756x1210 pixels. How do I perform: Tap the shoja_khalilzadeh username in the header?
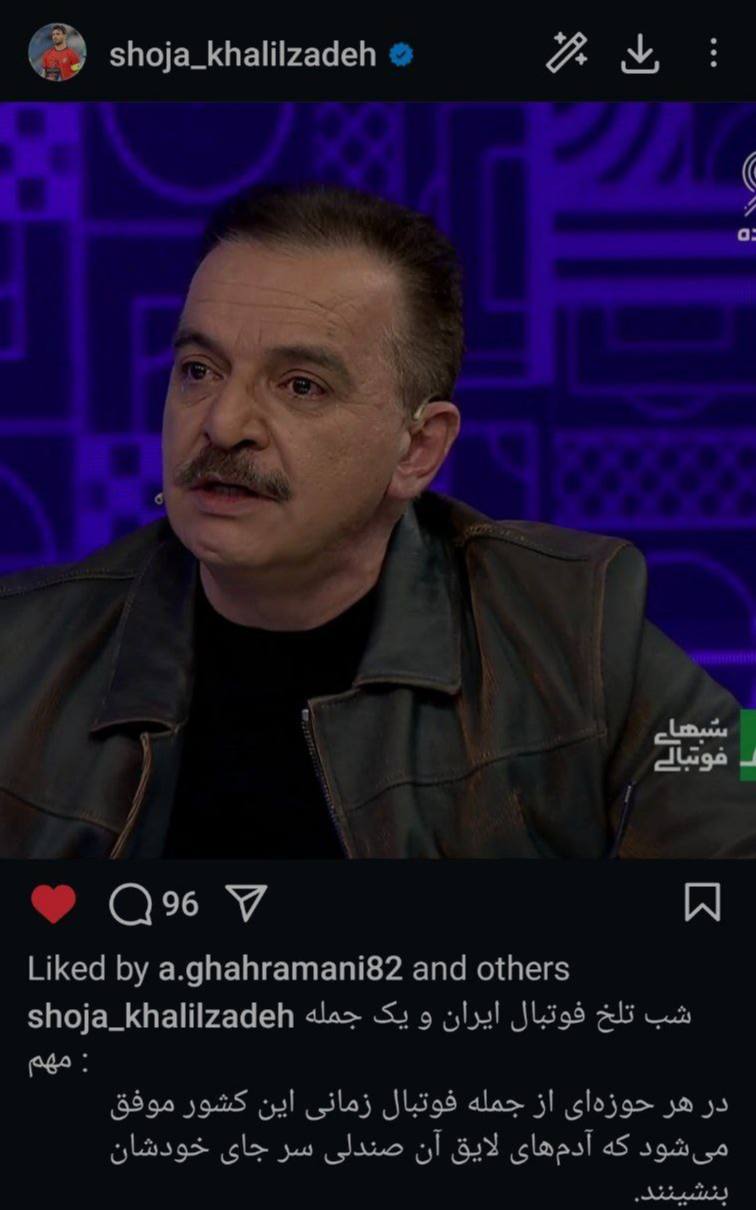click(x=242, y=54)
